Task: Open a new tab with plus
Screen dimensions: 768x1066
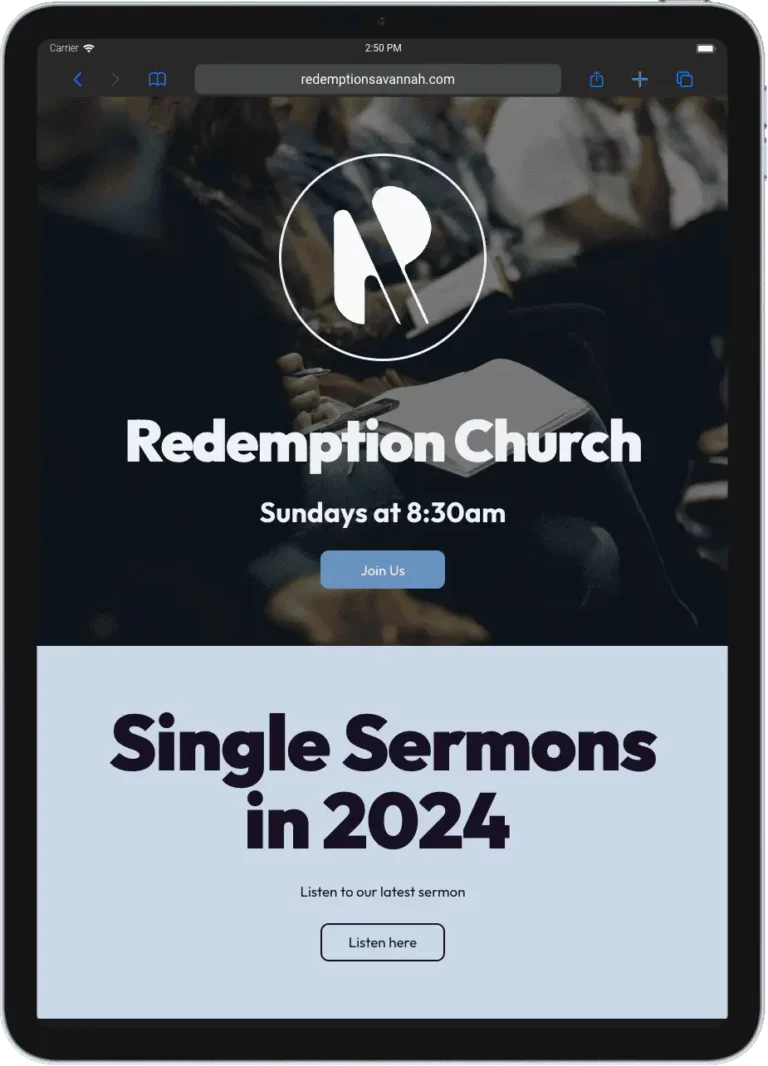Action: pos(640,80)
